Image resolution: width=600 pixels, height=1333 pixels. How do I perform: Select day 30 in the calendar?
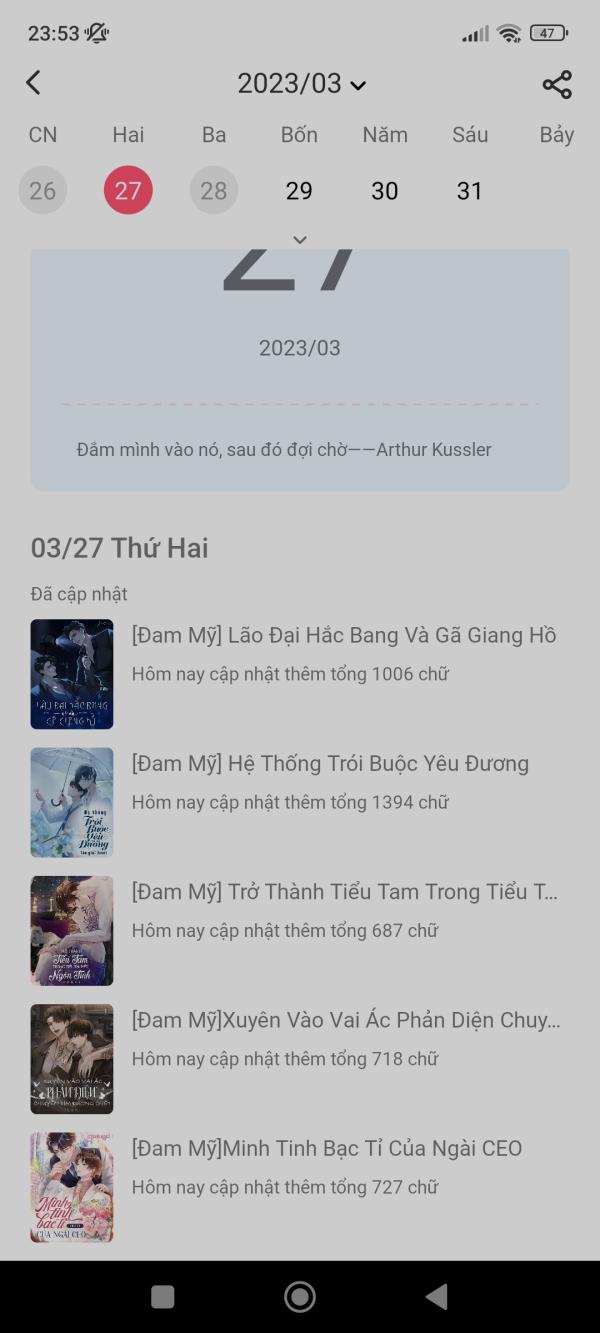[385, 191]
